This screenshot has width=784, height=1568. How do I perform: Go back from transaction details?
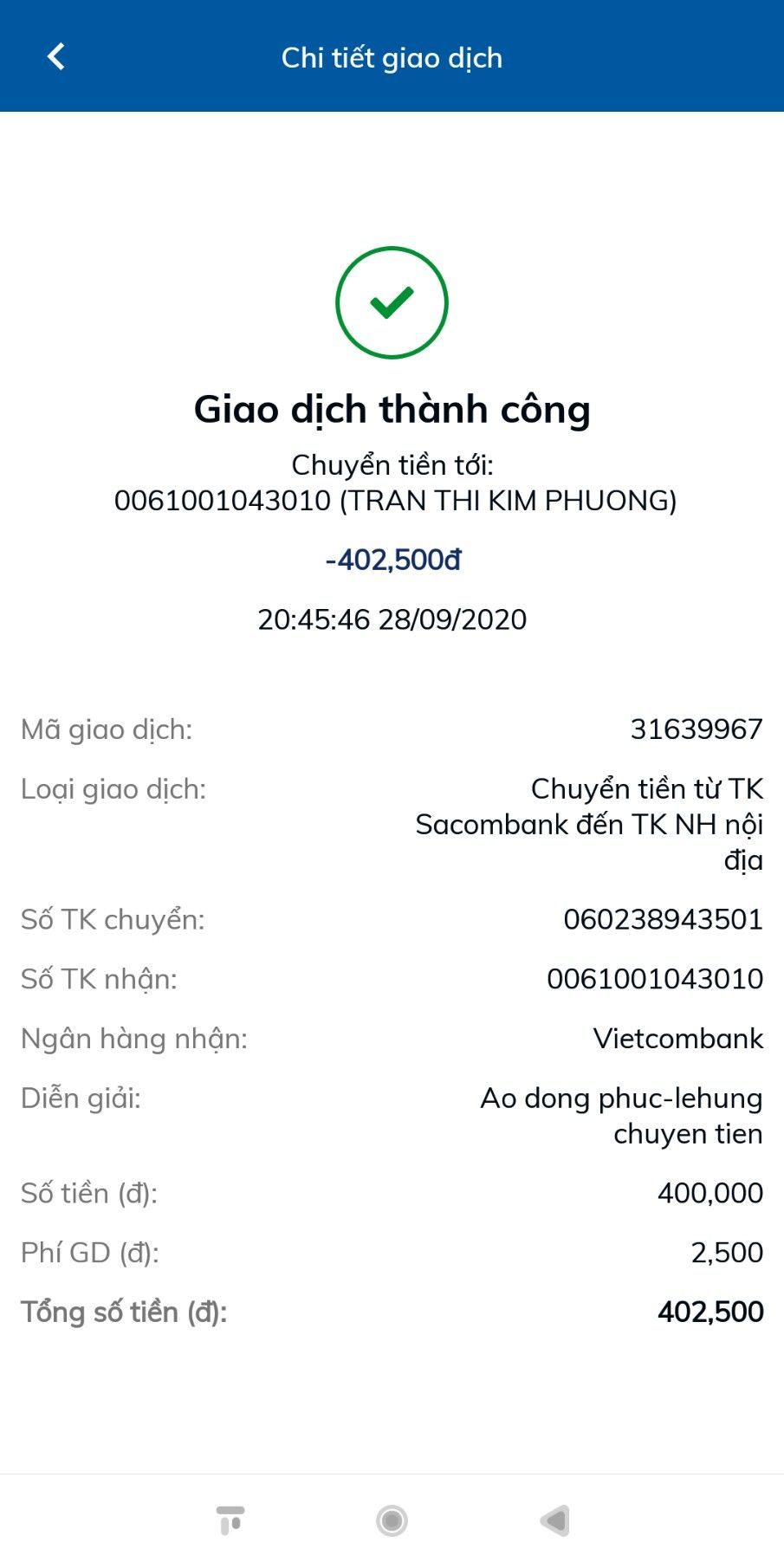pos(56,57)
